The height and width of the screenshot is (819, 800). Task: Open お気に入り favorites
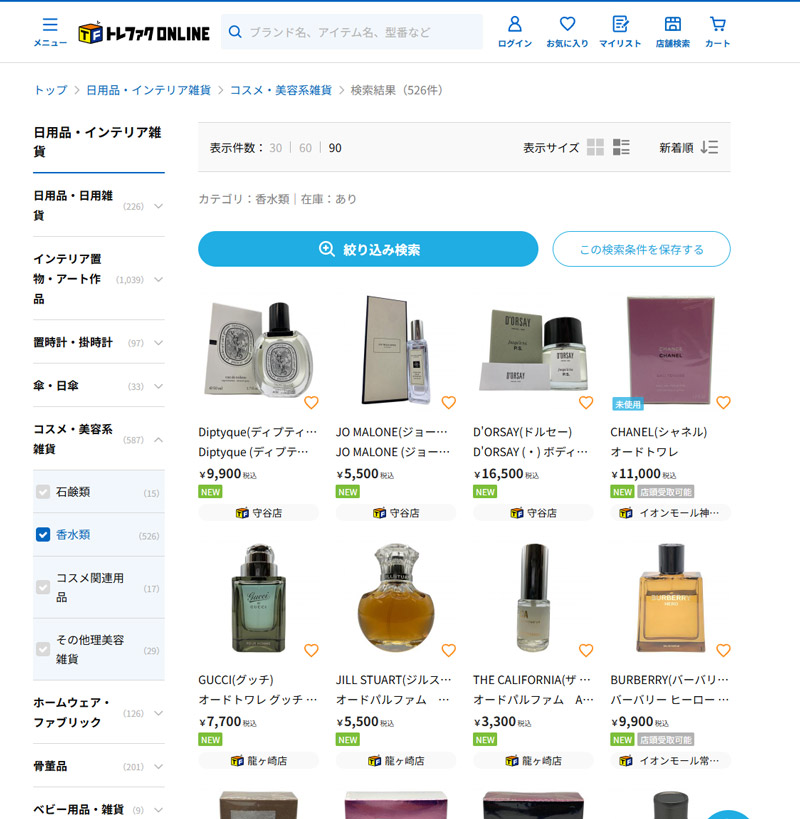coord(567,31)
